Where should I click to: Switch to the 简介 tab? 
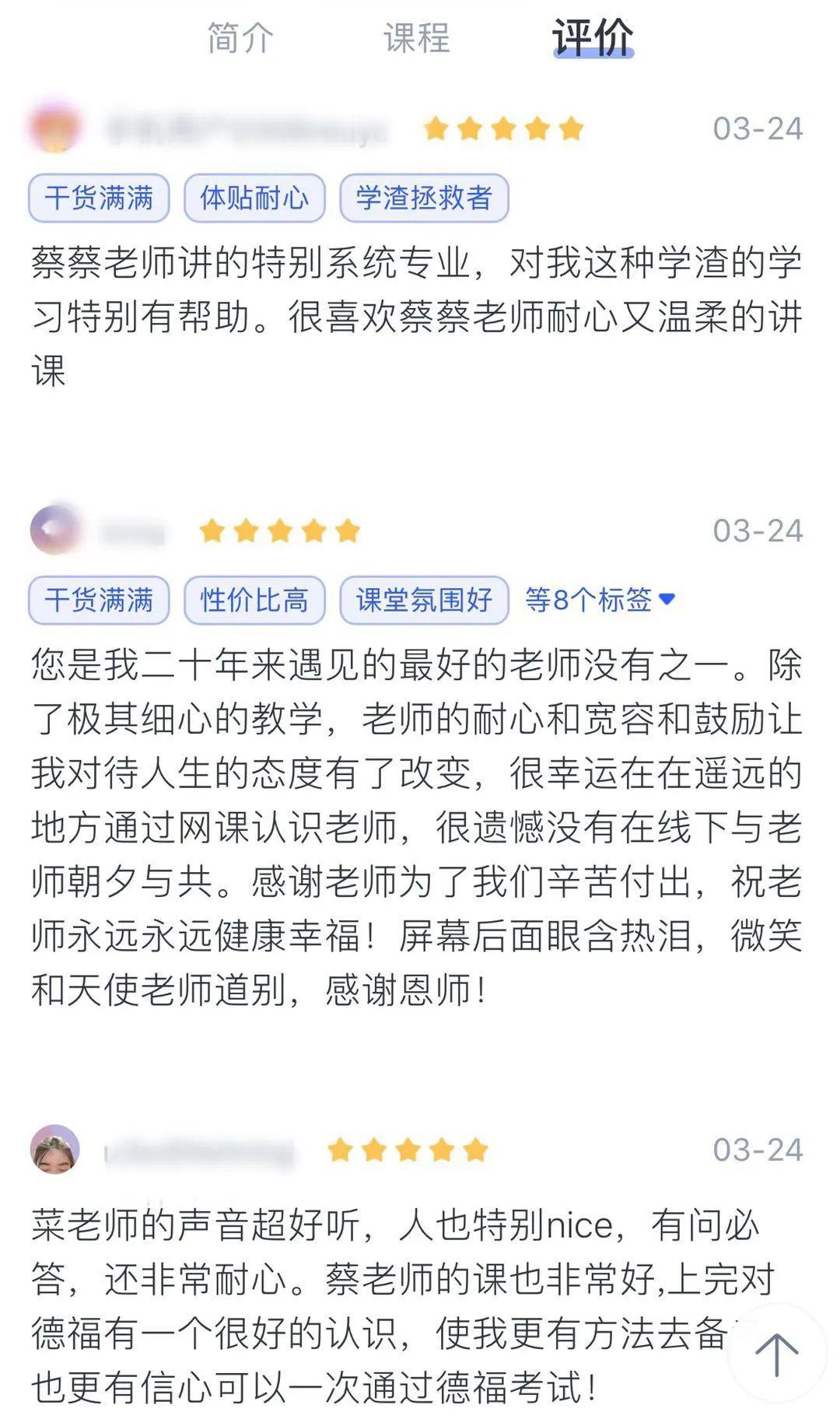pyautogui.click(x=240, y=38)
